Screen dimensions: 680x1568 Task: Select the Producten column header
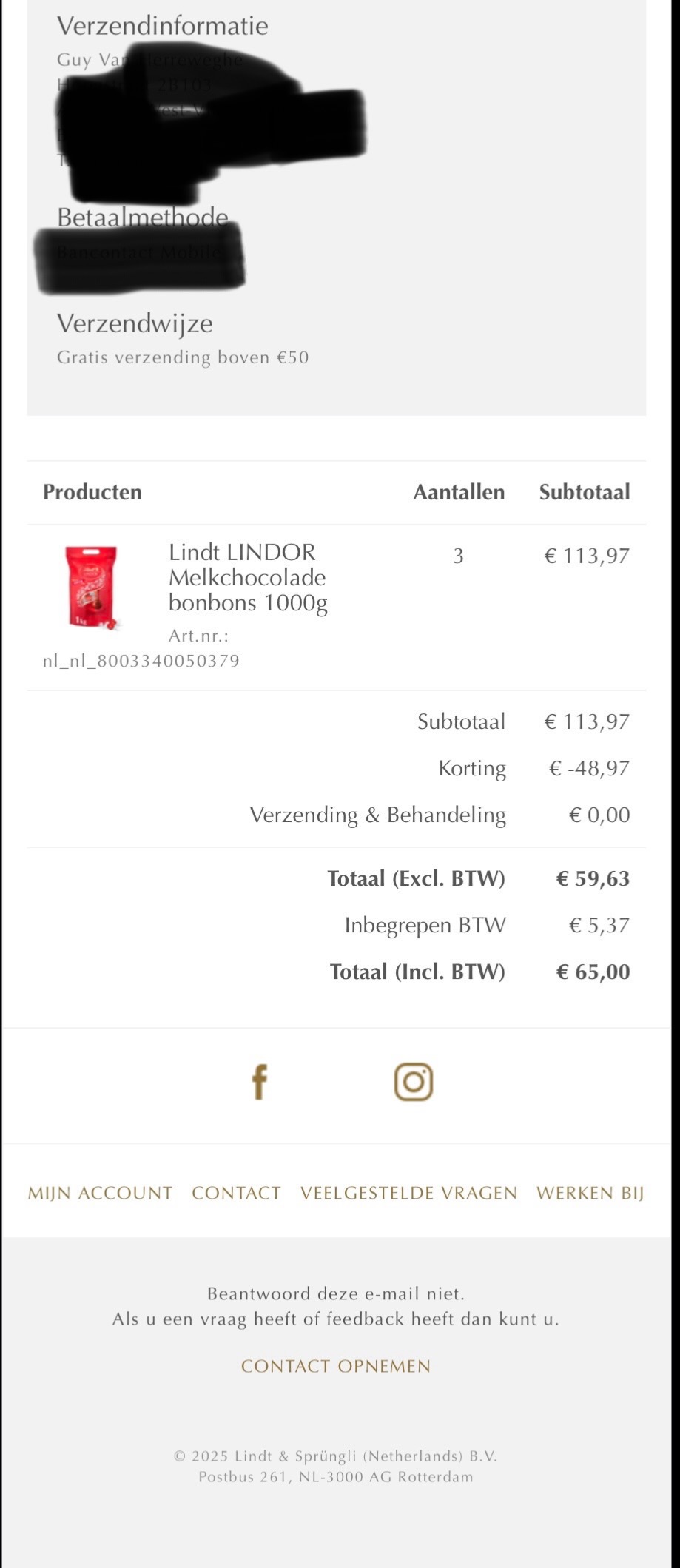pyautogui.click(x=92, y=491)
